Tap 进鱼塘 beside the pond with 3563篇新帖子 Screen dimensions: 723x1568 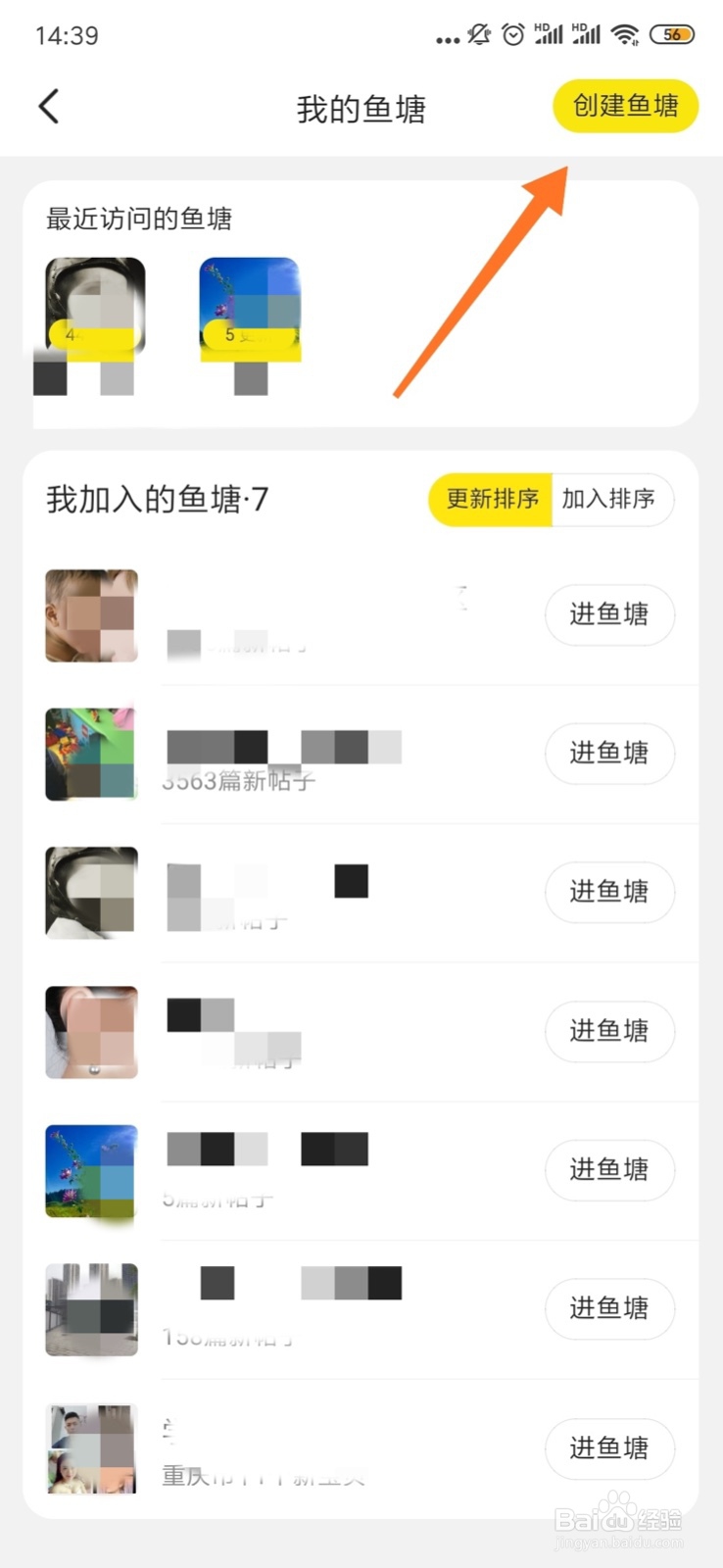tap(609, 754)
